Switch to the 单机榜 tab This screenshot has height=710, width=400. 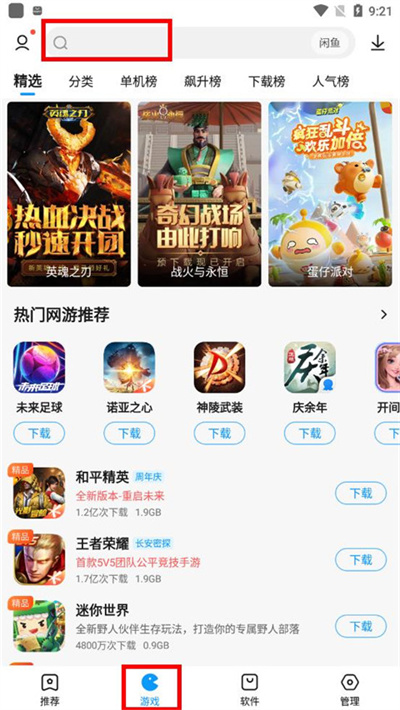(139, 82)
